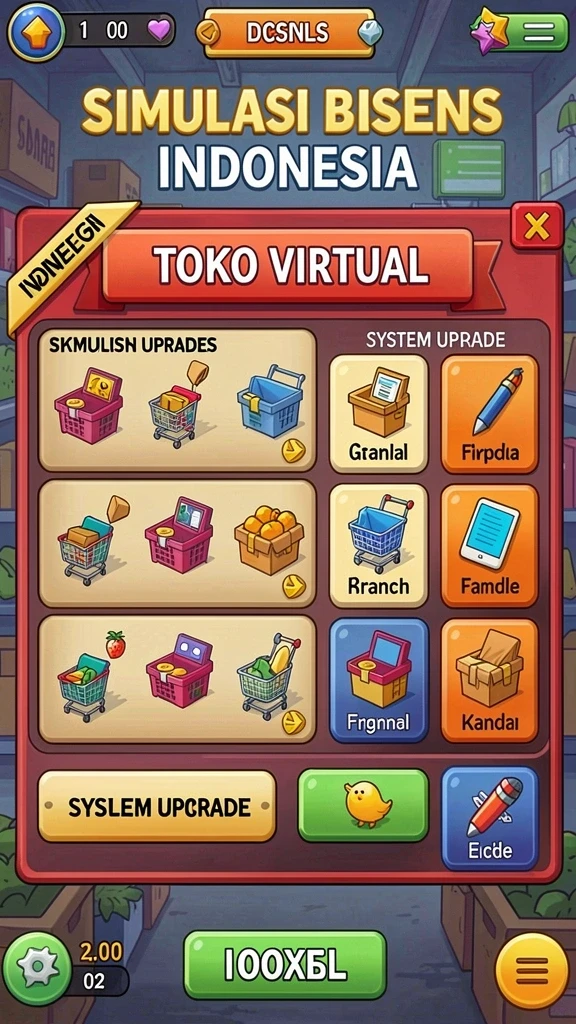Viewport: 576px width, 1024px height.
Task: Open the yellow round menu button
Action: point(532,970)
